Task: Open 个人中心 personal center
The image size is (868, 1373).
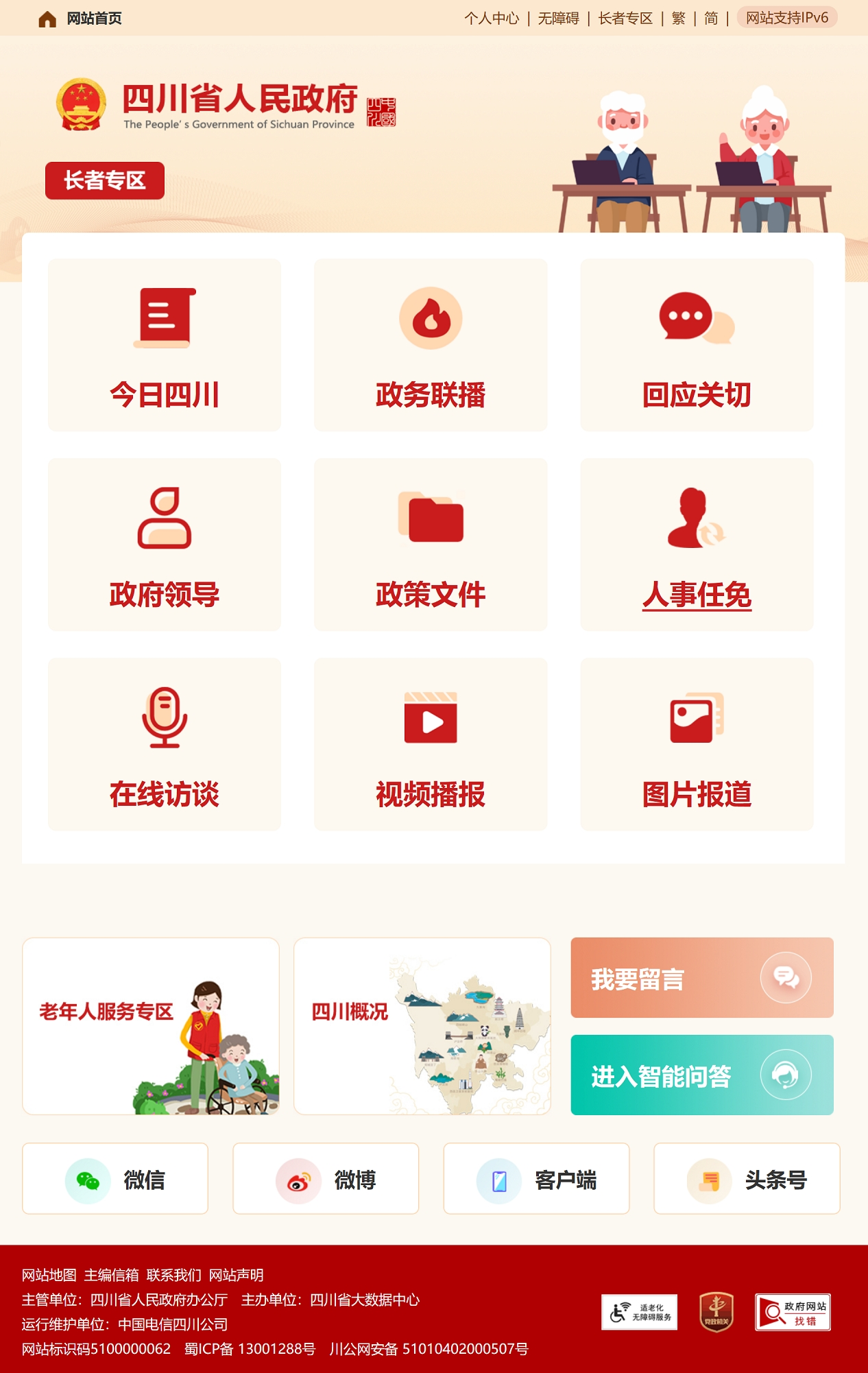Action: 491,19
